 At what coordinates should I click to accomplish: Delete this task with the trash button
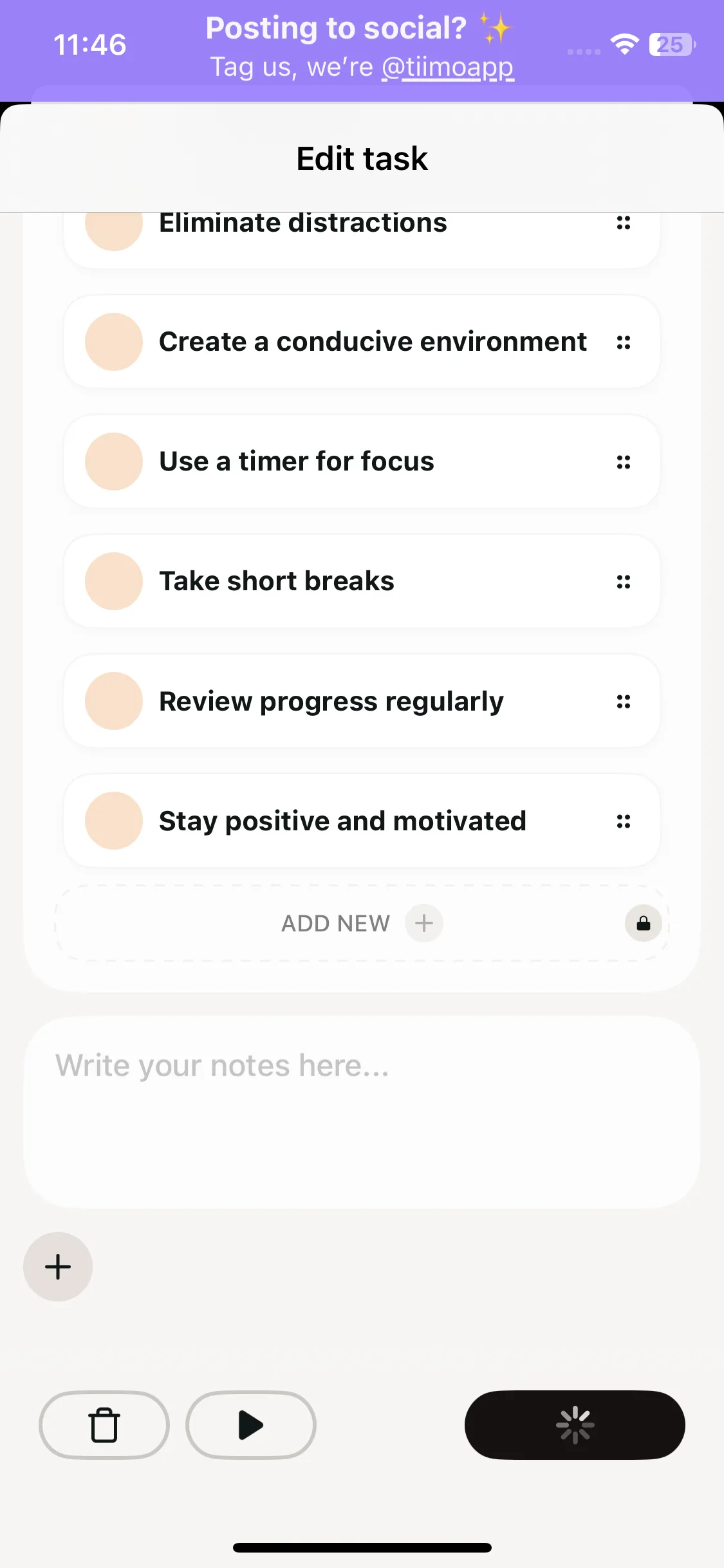click(x=104, y=1425)
